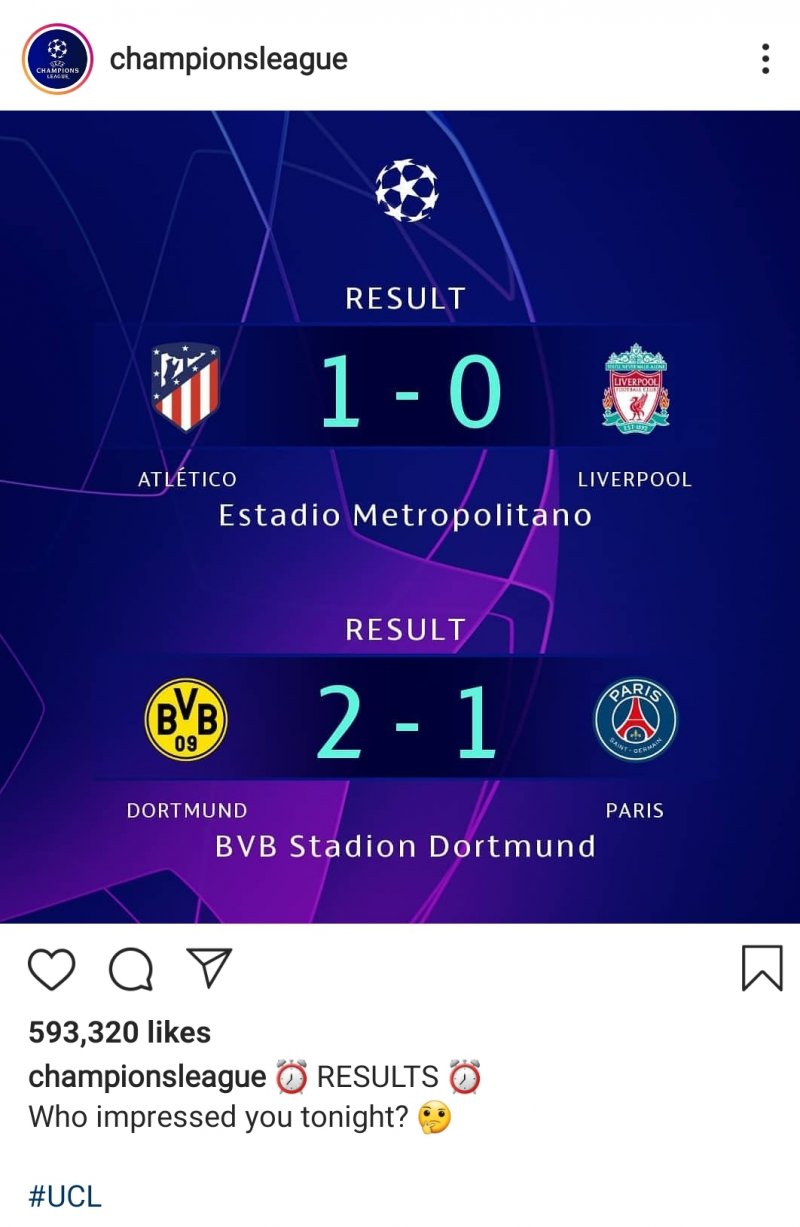Tap the match results post image
800x1227 pixels.
click(x=400, y=516)
